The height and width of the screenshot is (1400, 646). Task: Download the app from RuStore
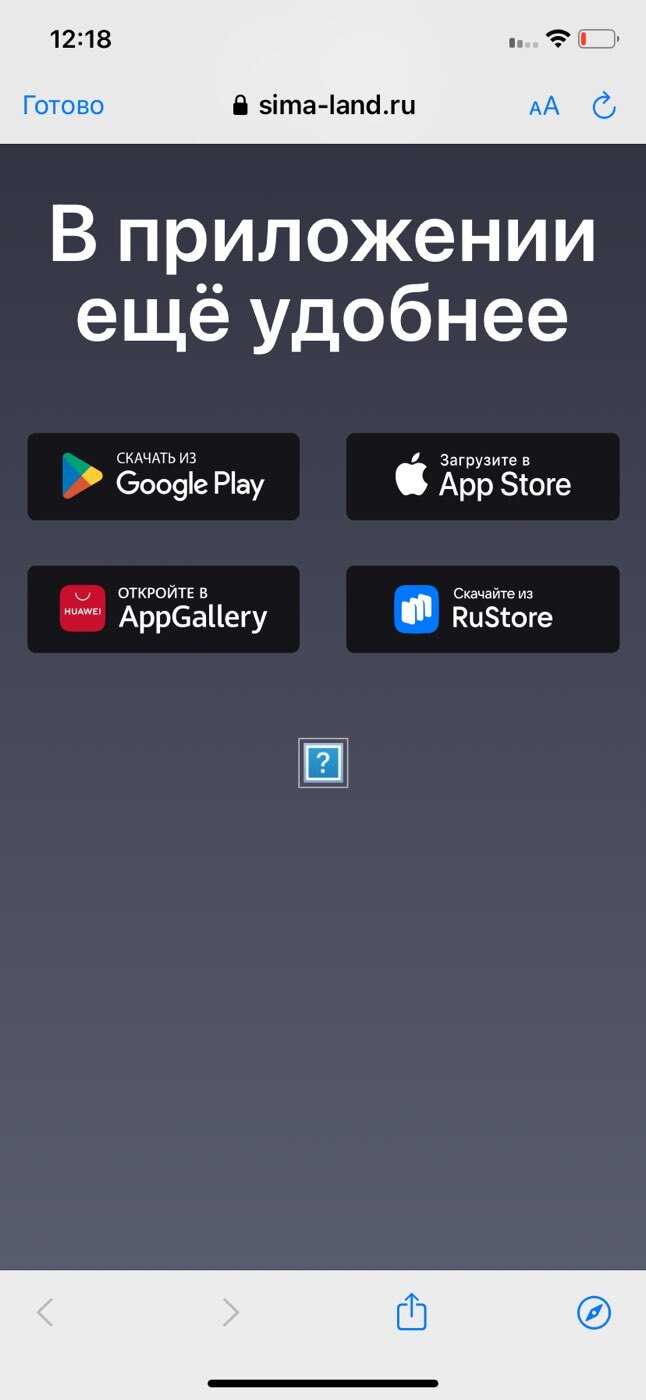click(x=482, y=609)
